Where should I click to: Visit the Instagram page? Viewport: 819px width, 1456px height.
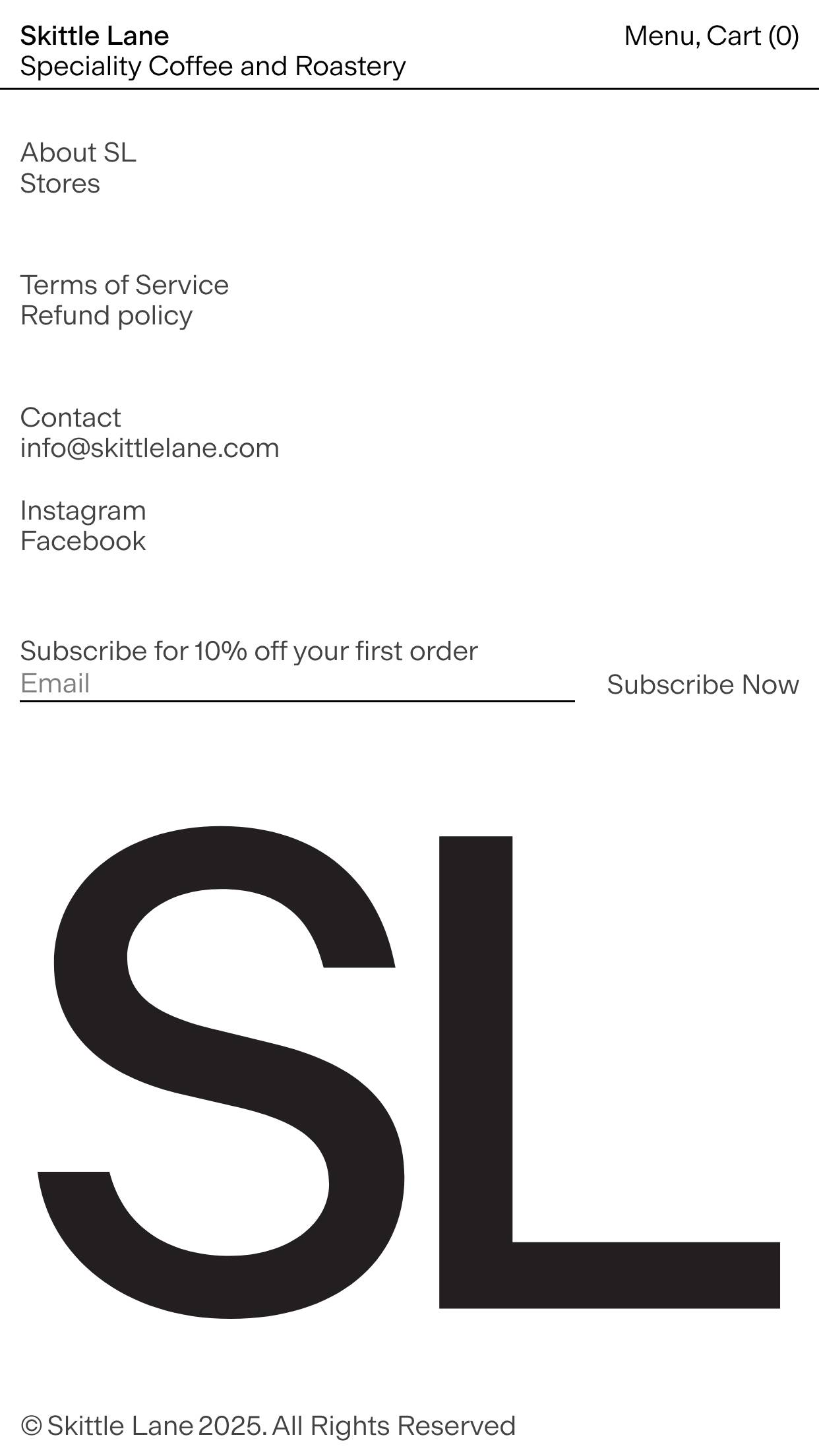point(83,511)
